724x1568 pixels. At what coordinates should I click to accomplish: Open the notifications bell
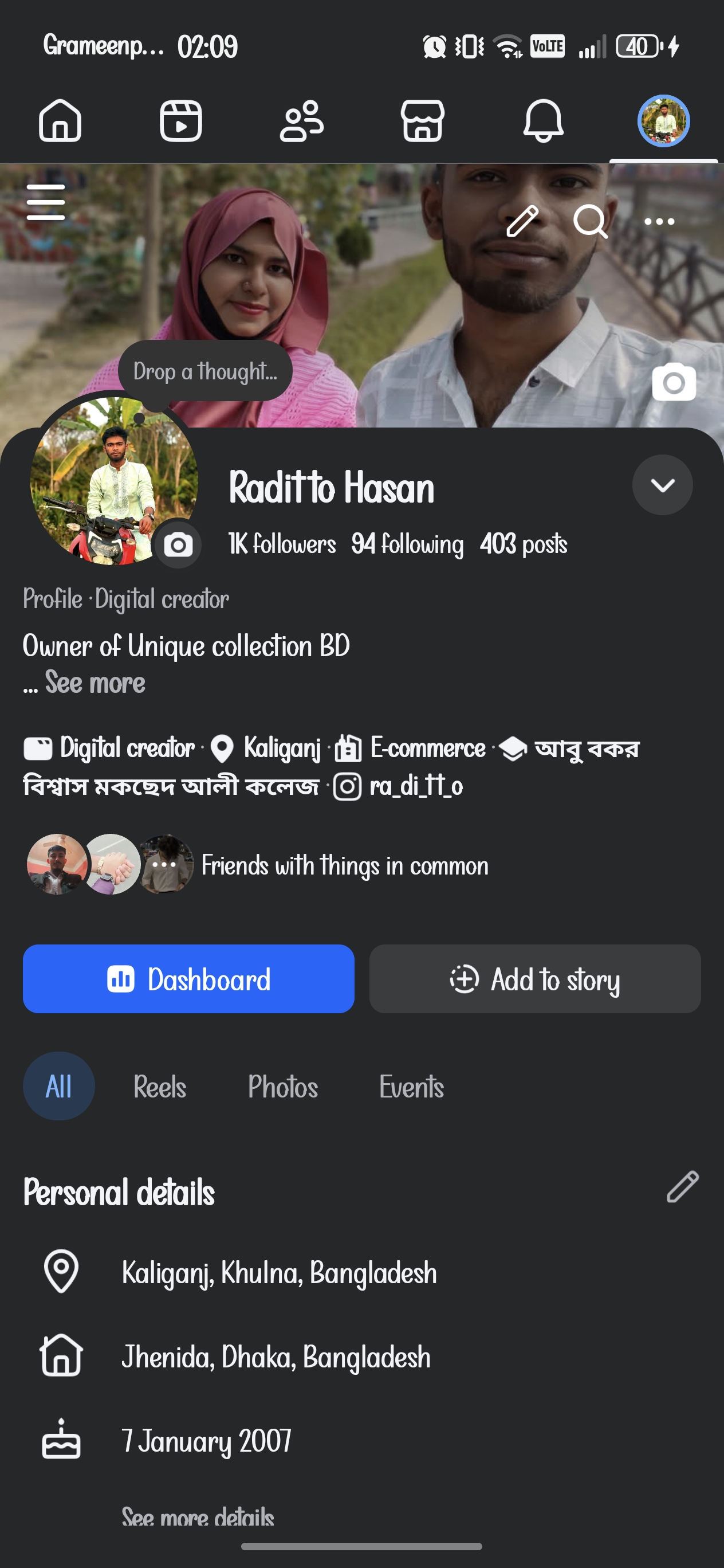[542, 120]
